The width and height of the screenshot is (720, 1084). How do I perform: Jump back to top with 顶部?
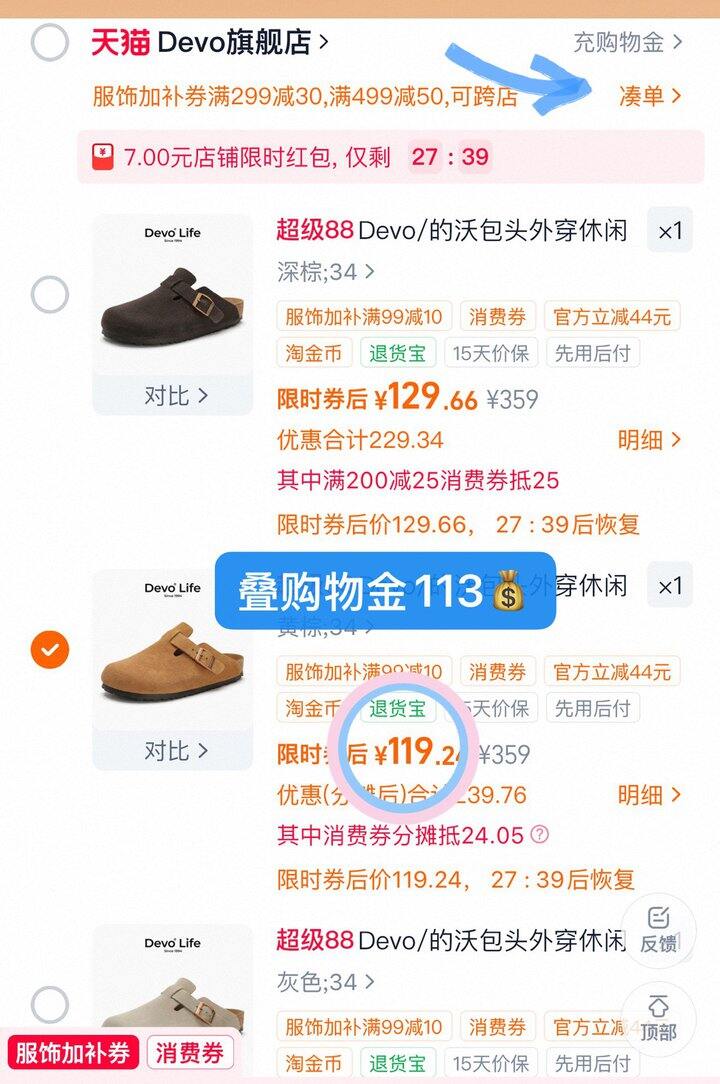658,1018
